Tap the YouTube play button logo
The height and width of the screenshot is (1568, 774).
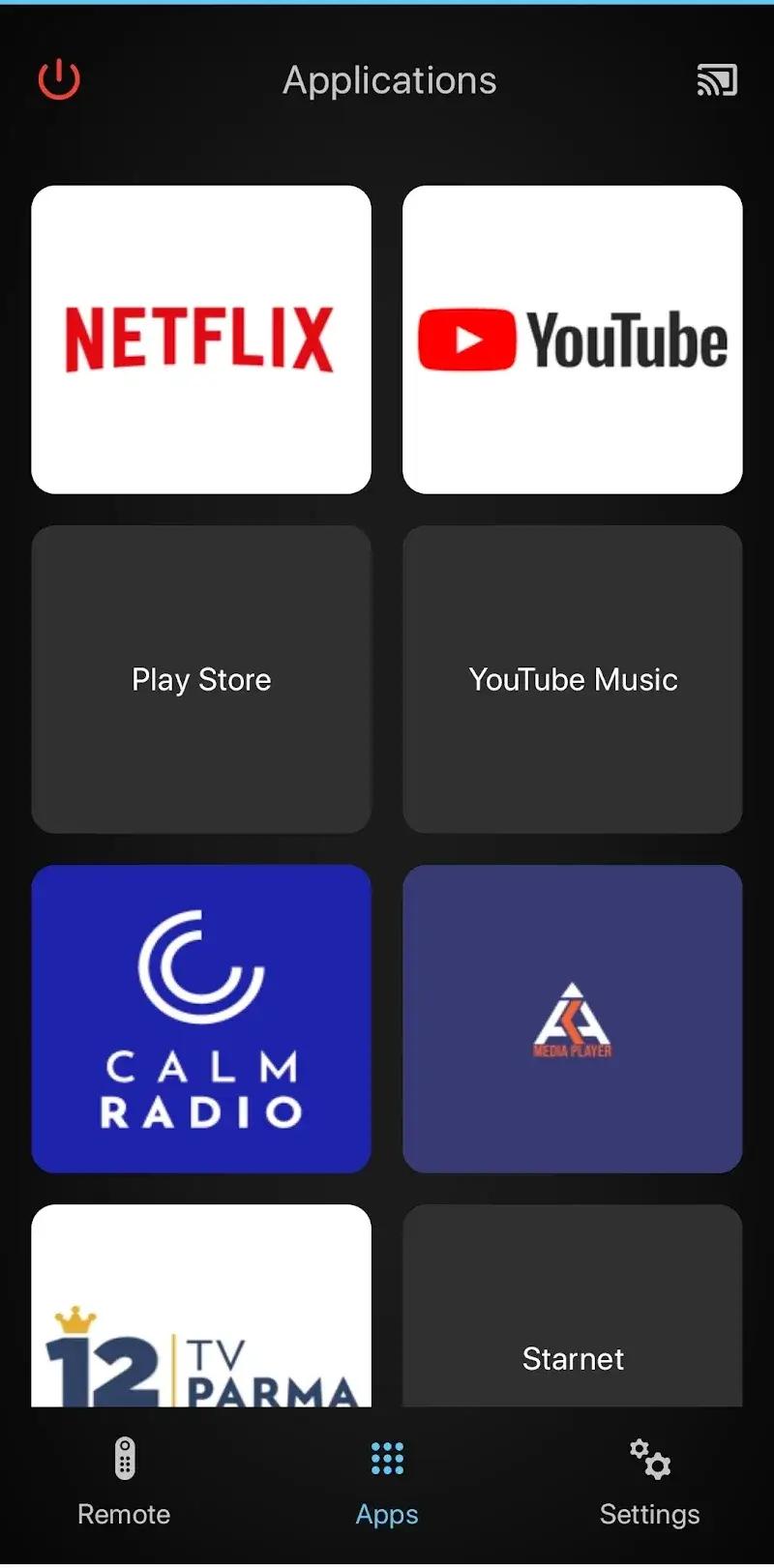click(x=468, y=339)
